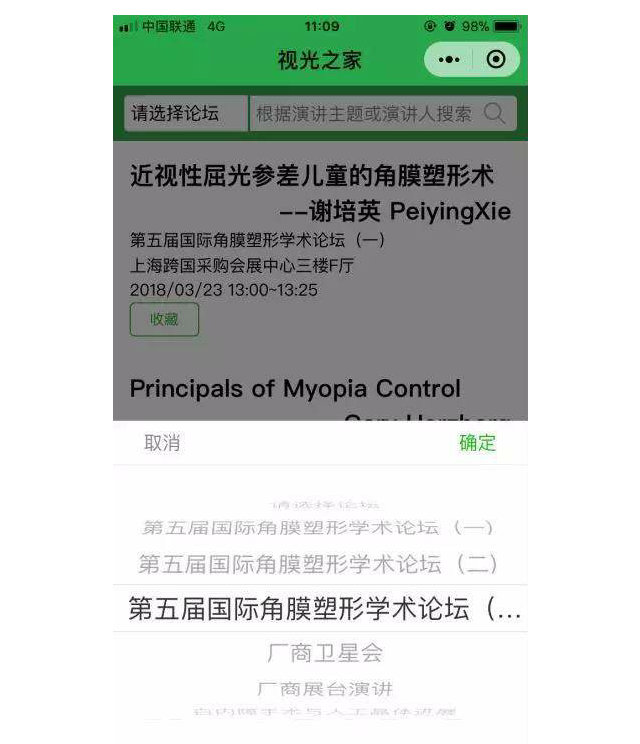
Task: Choose 厂商展台演讲 in the picker
Action: 324,689
